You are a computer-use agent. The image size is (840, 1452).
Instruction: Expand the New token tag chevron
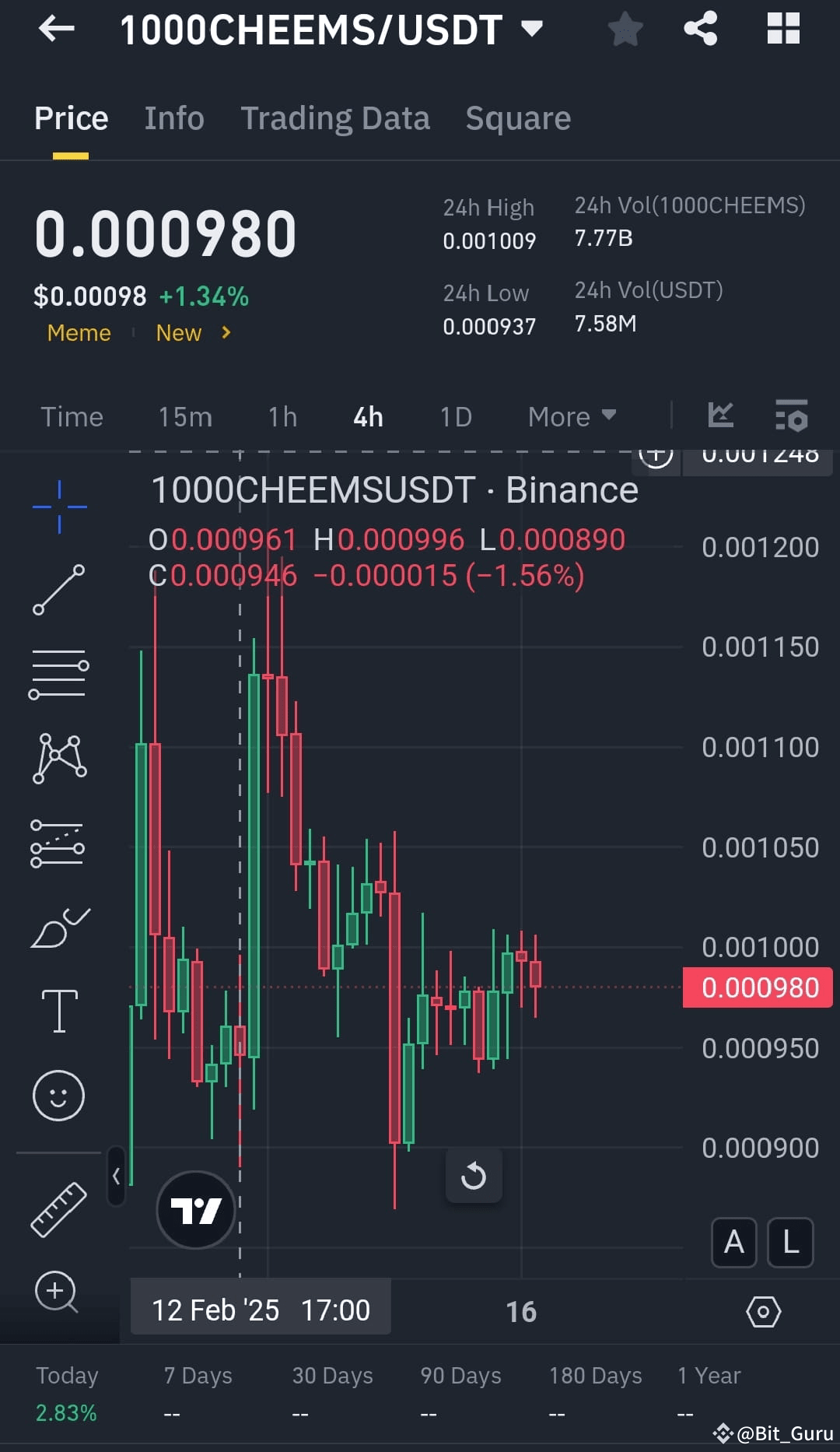point(226,333)
